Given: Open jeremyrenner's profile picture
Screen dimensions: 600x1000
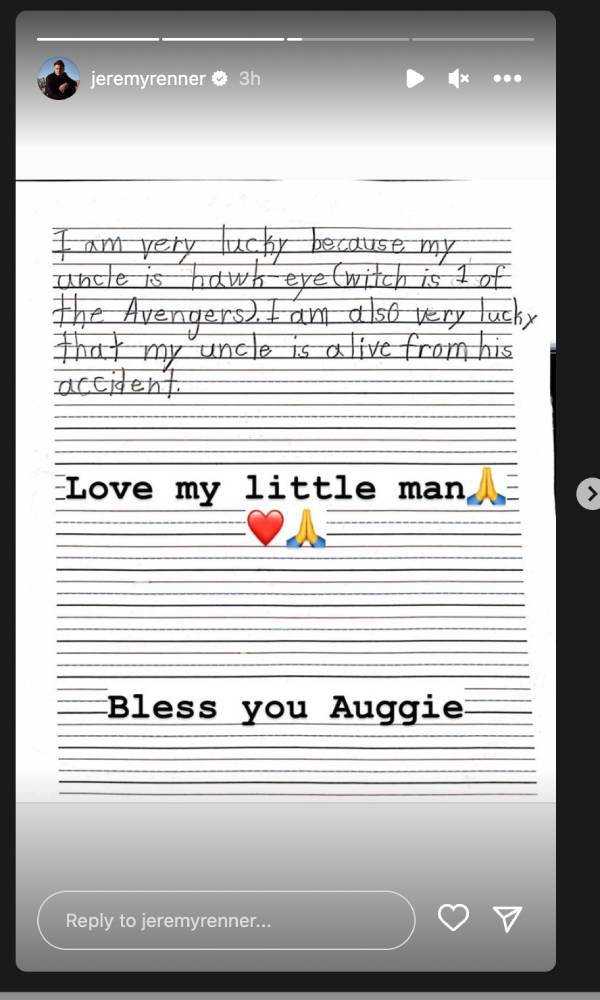Looking at the screenshot, I should [59, 78].
